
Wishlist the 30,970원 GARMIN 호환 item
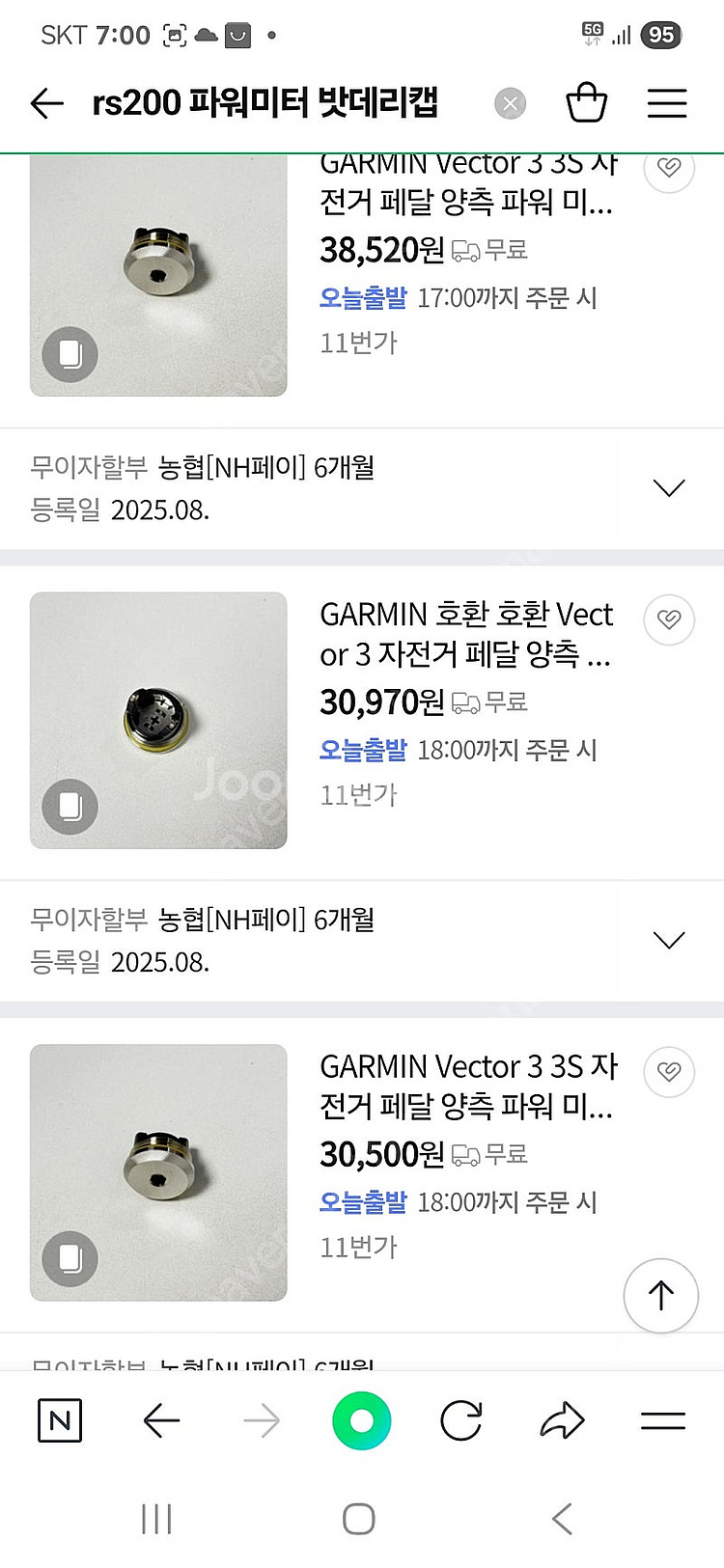669,619
